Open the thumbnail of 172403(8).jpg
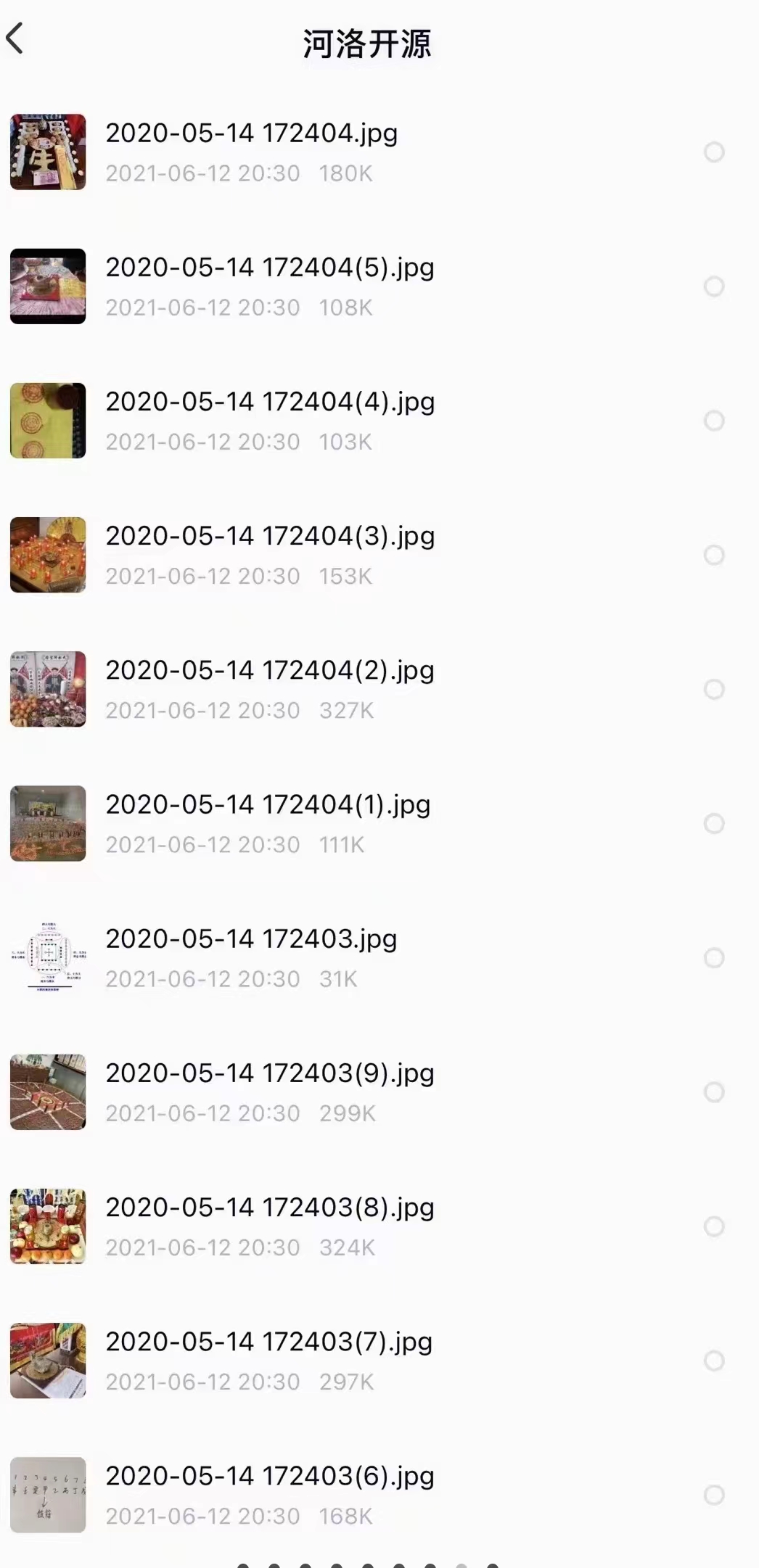The image size is (759, 1568). coord(46,1227)
